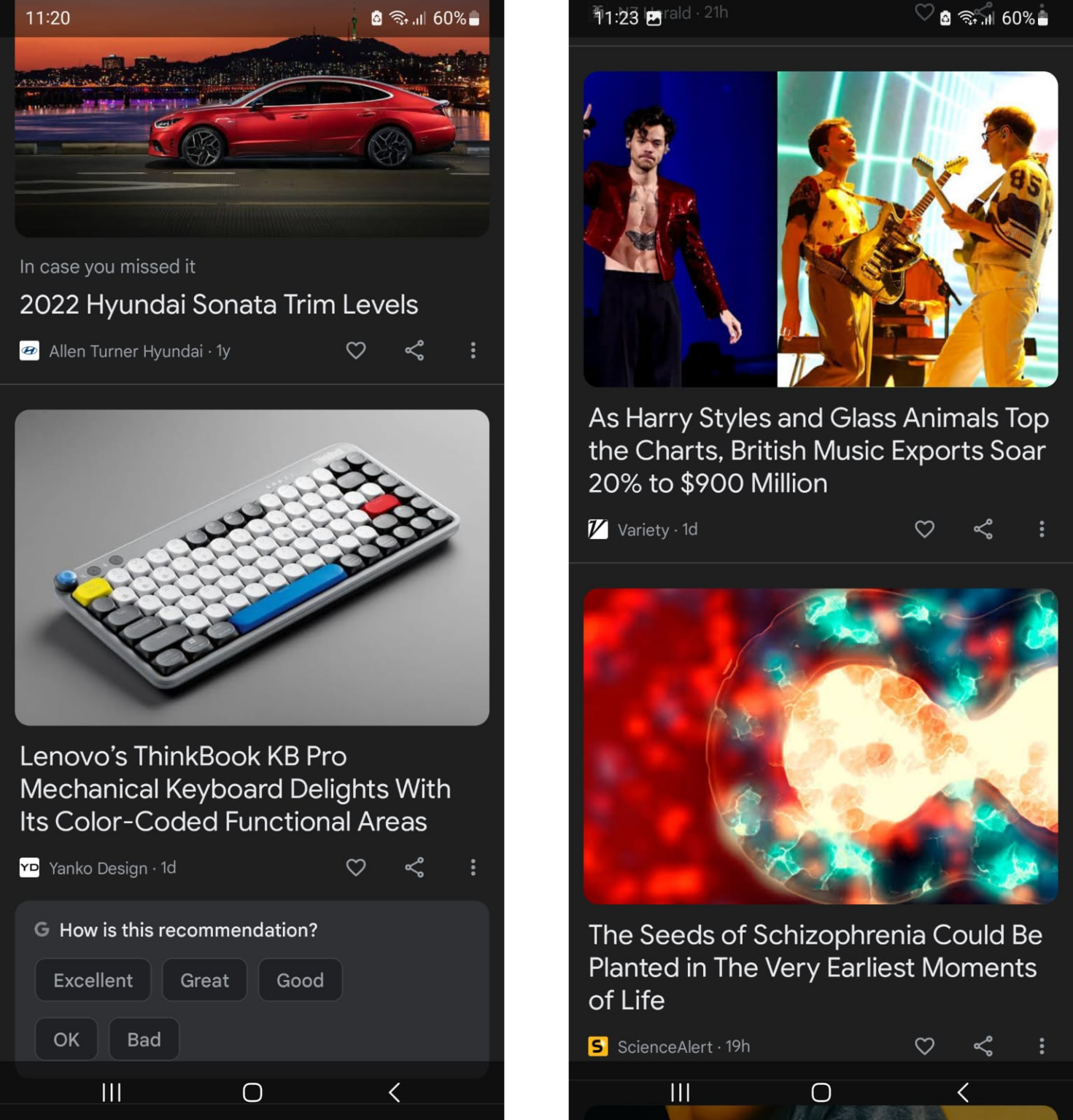Tap the ScienceAlert publisher logo
Screen dimensions: 1073x1120
600,1046
